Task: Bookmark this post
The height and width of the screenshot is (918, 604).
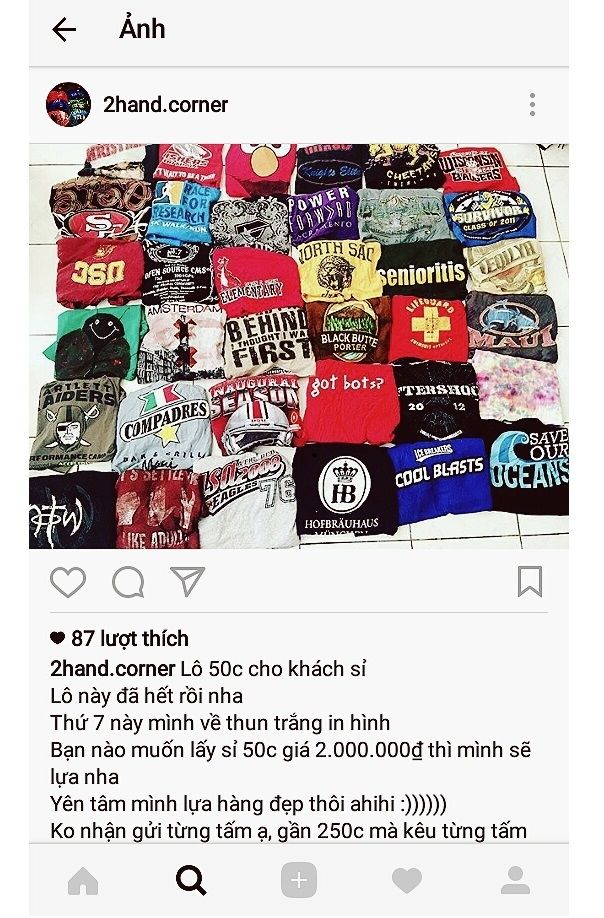Action: point(530,581)
